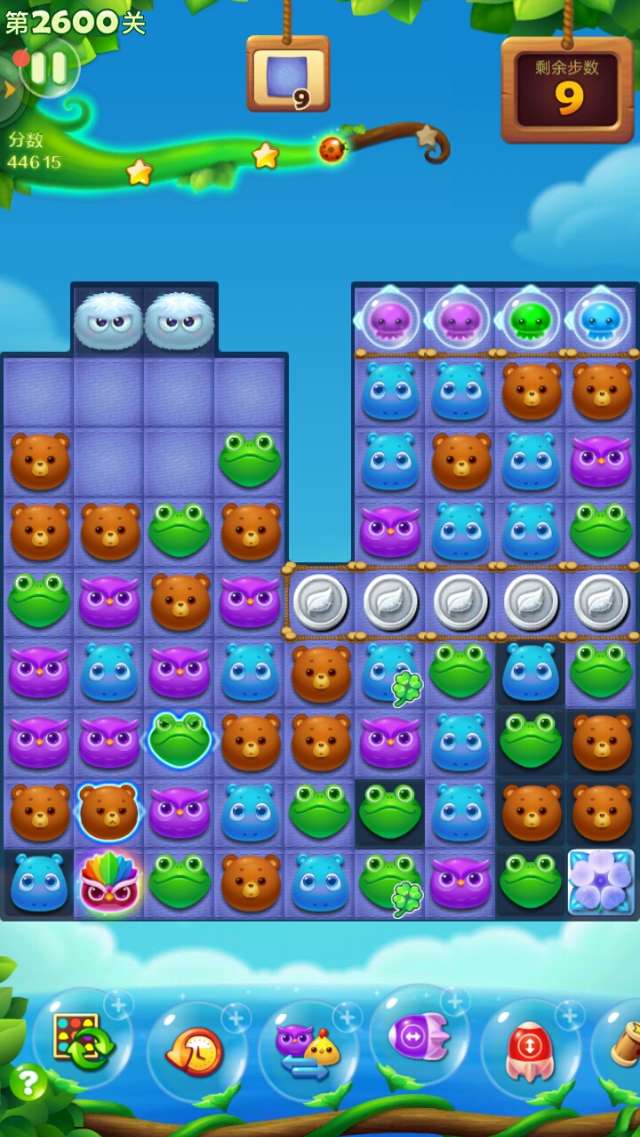Viewport: 640px width, 1137px height.
Task: Use the horizontal rocket booster
Action: 420,1038
